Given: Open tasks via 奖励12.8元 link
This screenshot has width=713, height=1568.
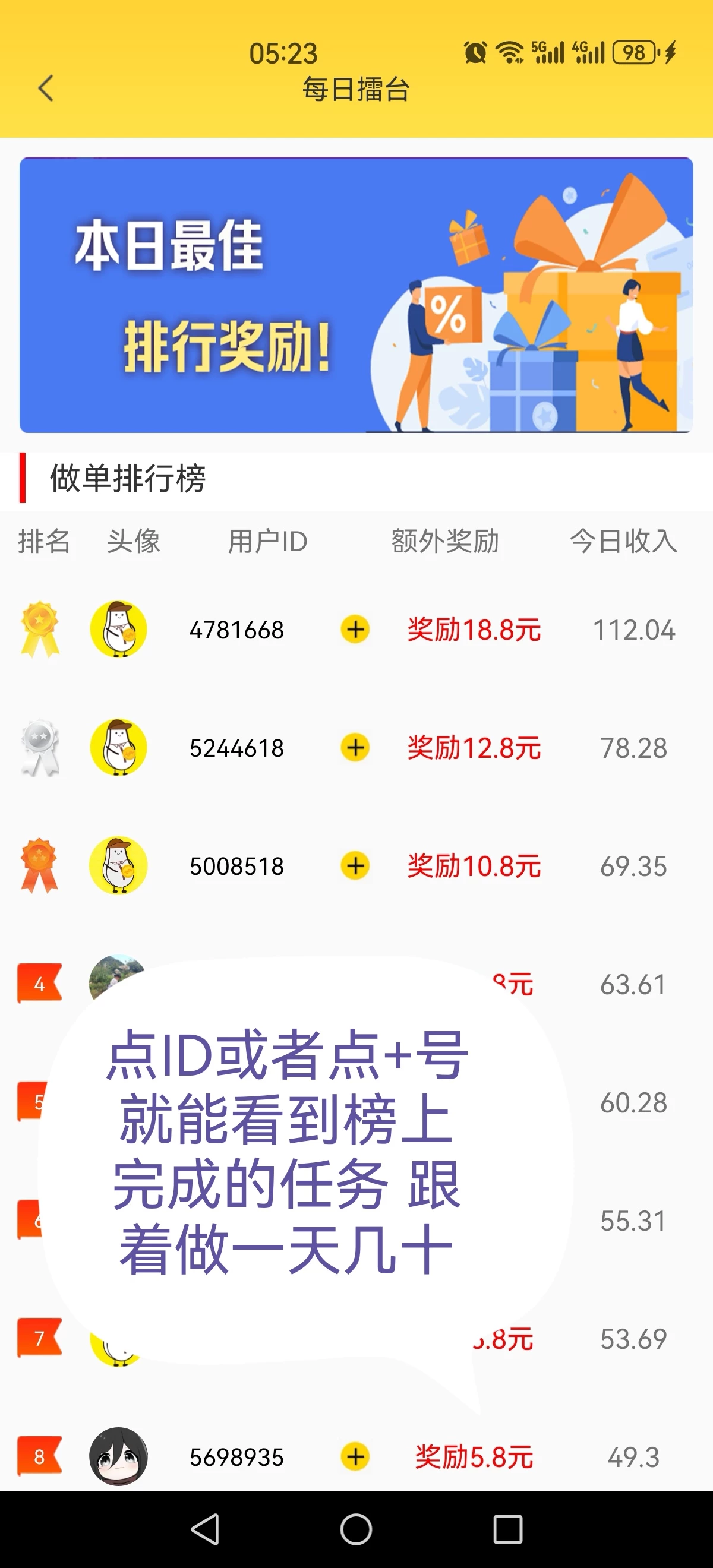Looking at the screenshot, I should point(475,749).
